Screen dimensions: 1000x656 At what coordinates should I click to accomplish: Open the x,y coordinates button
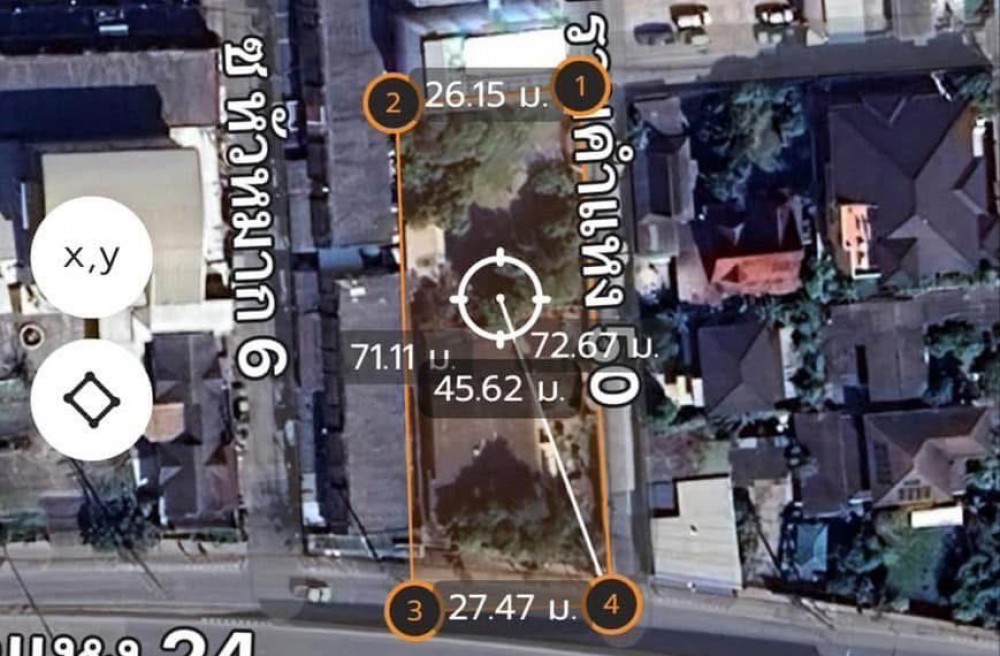(x=91, y=258)
